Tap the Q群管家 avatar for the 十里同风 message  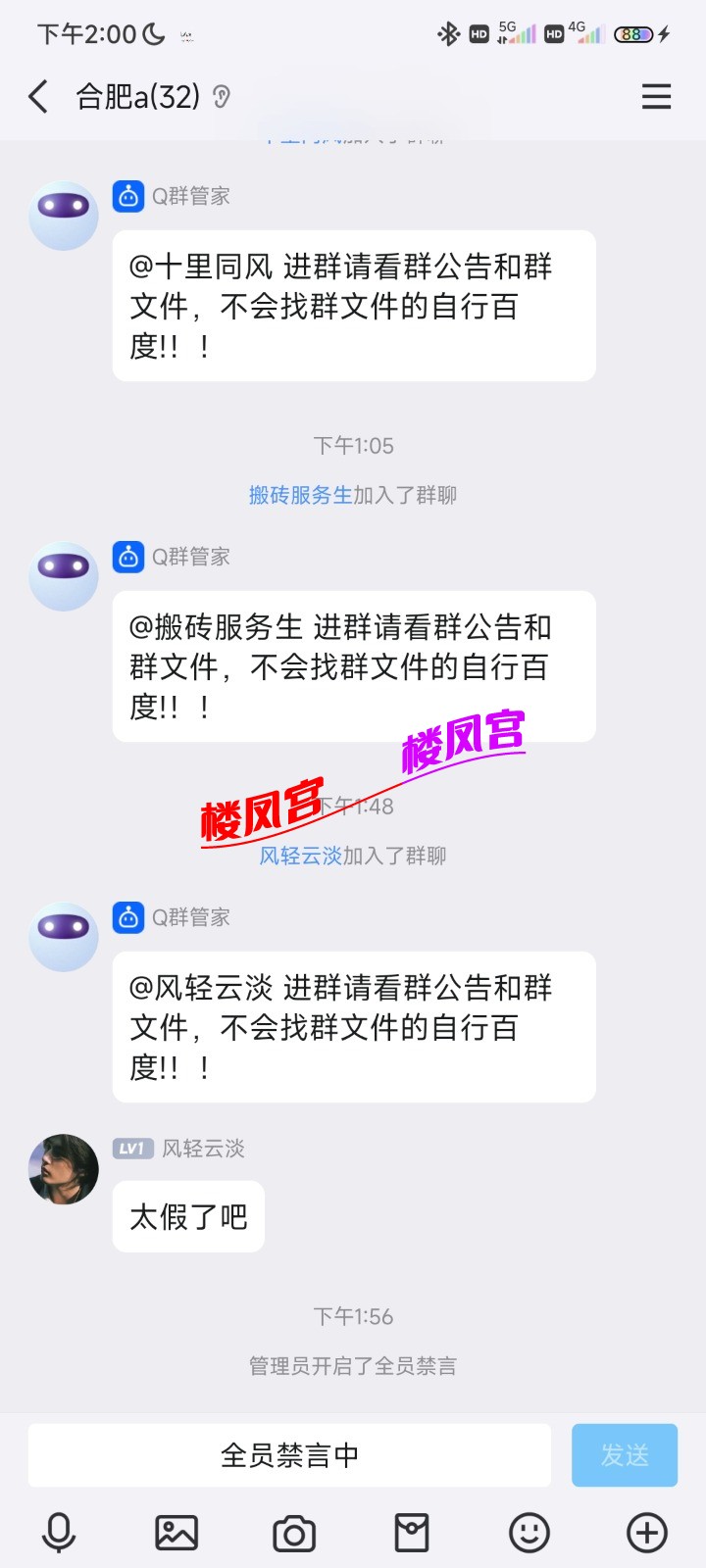[x=64, y=216]
